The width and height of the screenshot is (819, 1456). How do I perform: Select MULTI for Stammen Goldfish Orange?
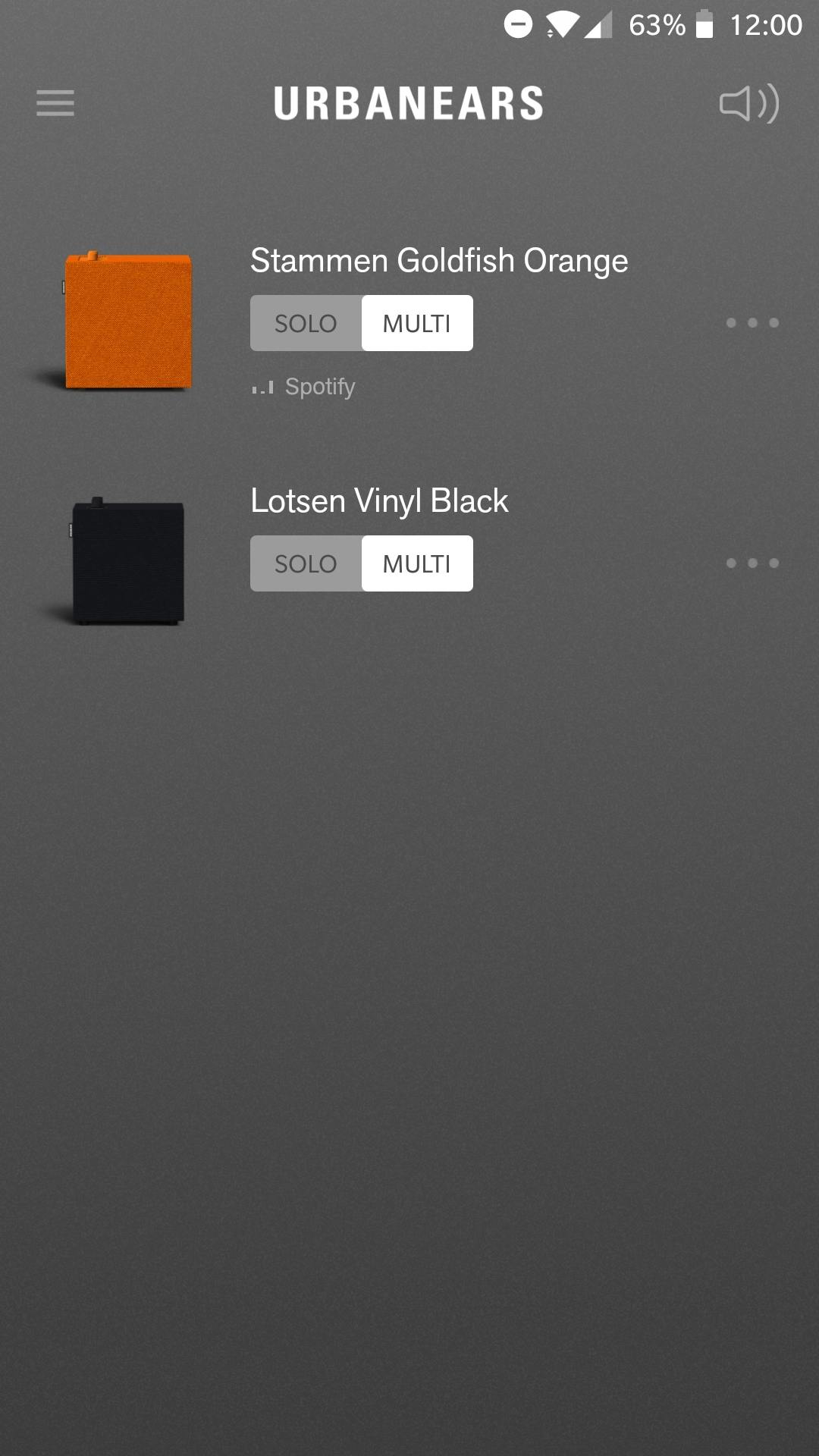(417, 323)
